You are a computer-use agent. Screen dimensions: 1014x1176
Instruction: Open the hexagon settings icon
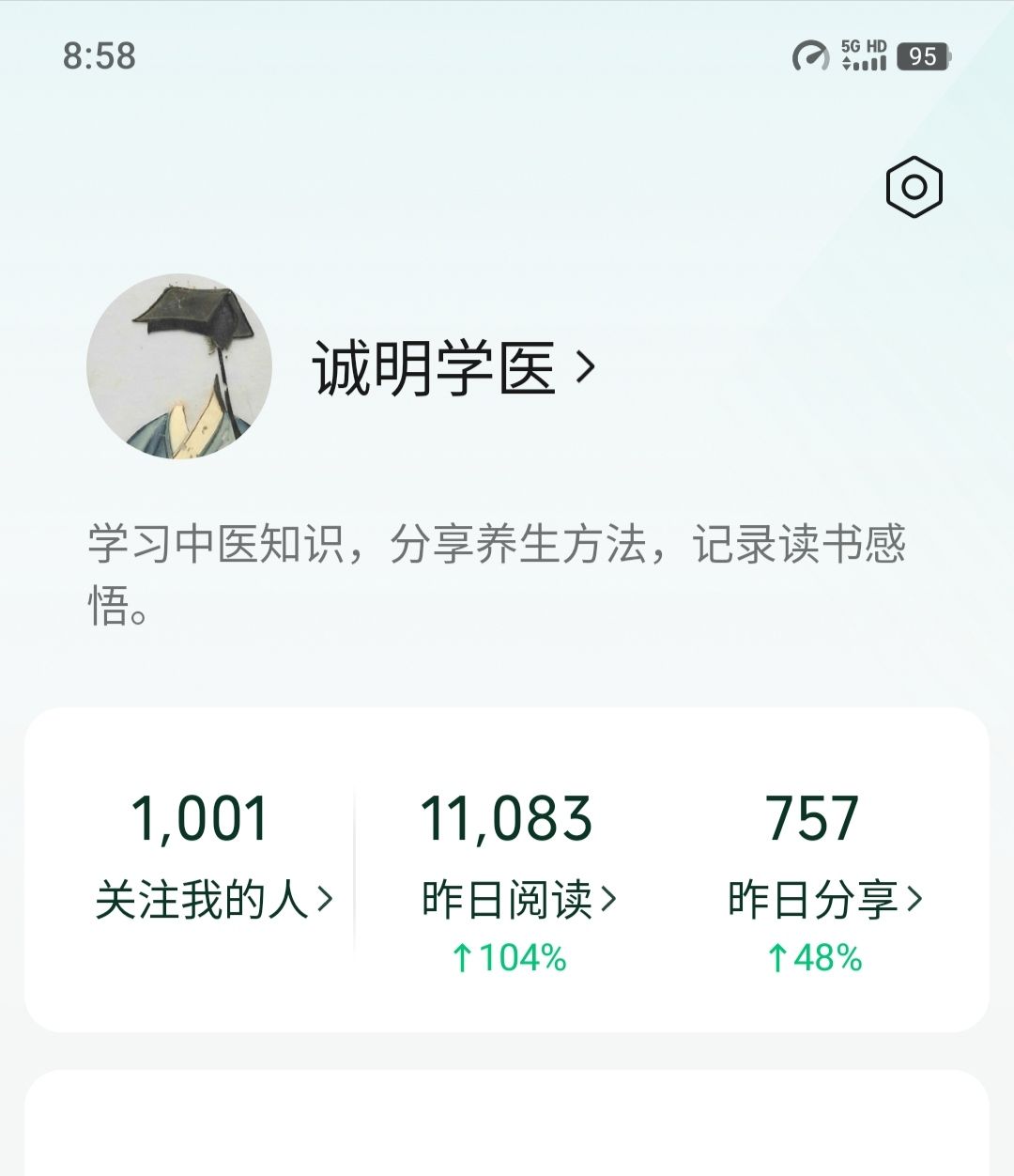(914, 187)
